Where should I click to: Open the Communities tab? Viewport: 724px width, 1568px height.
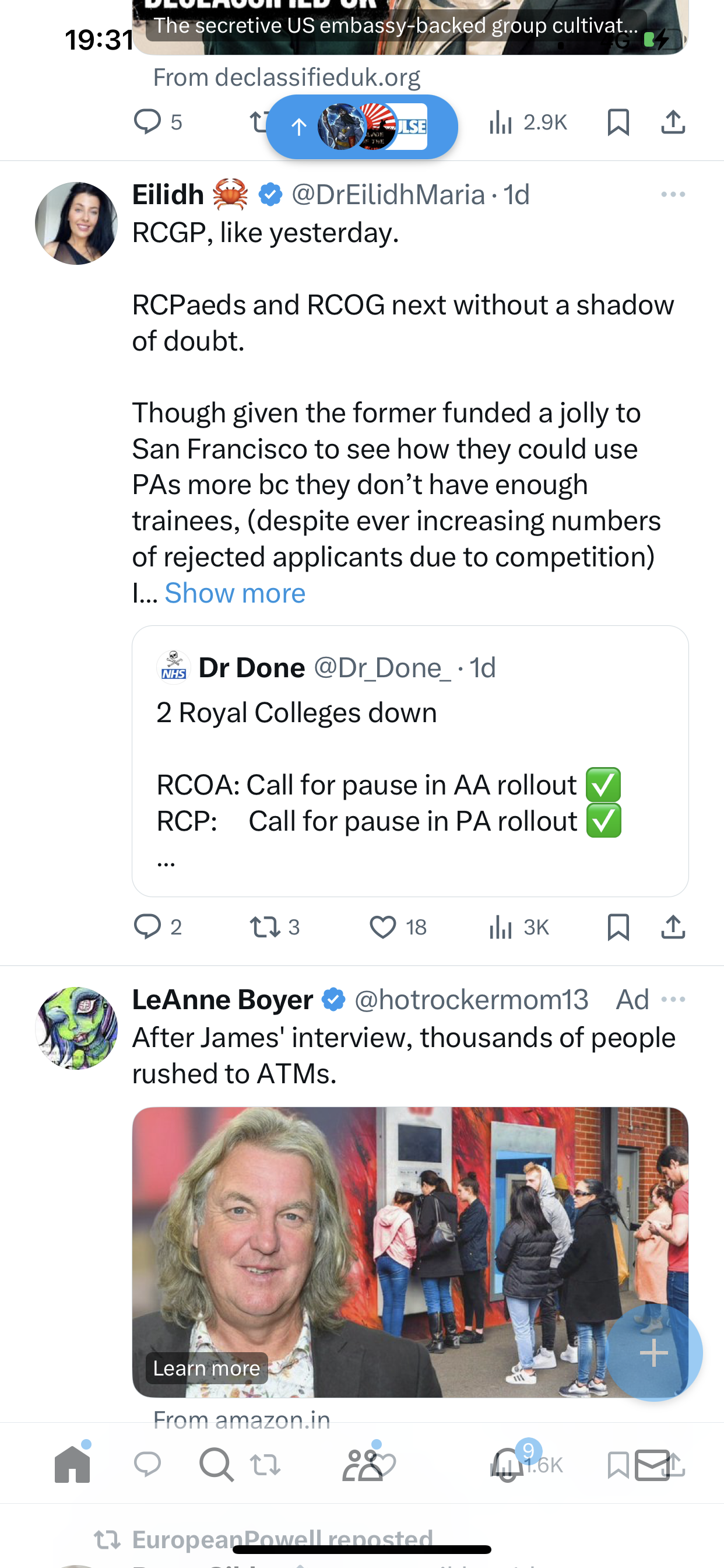click(361, 1464)
